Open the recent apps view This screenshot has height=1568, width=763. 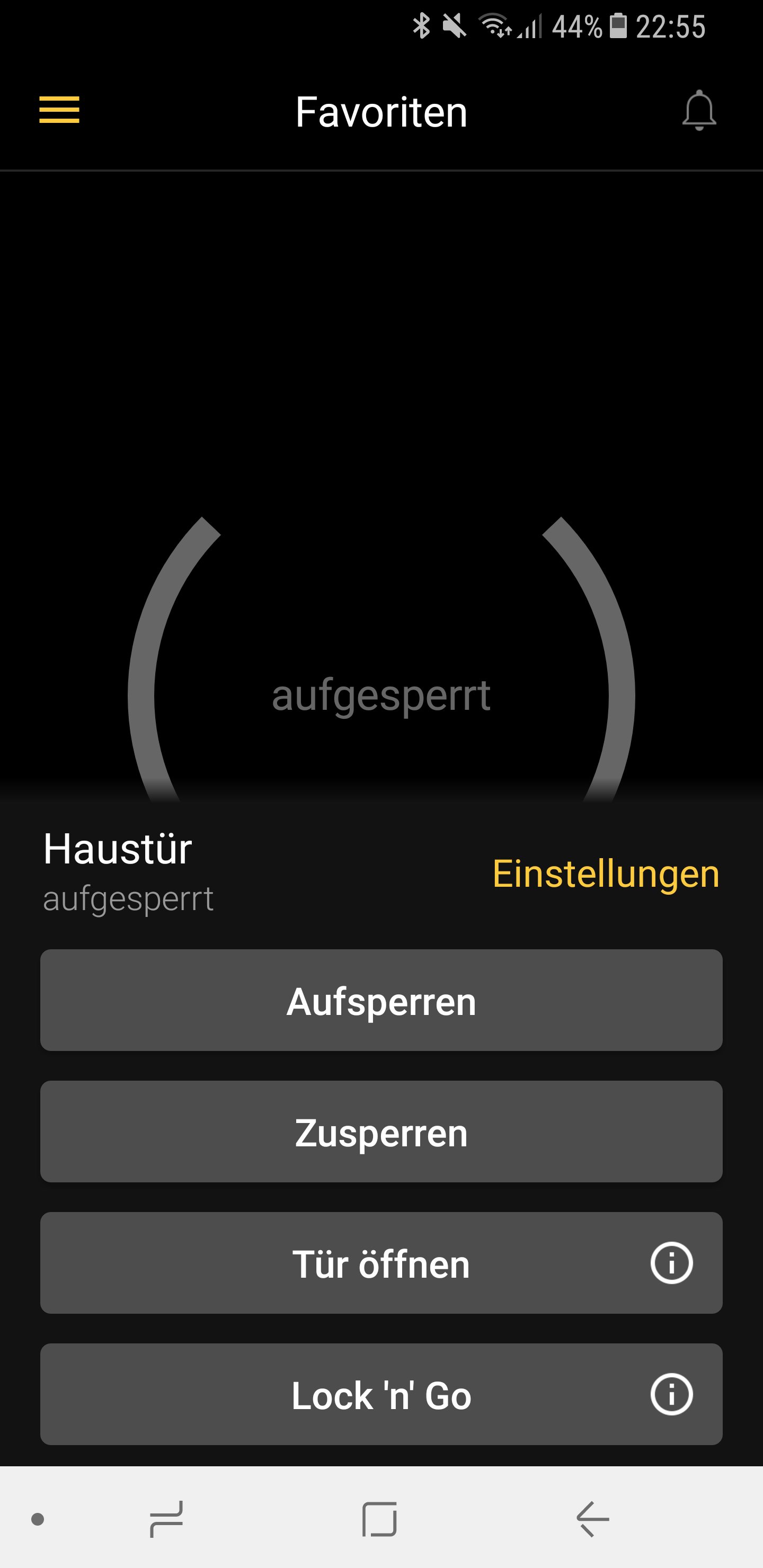(x=166, y=1519)
